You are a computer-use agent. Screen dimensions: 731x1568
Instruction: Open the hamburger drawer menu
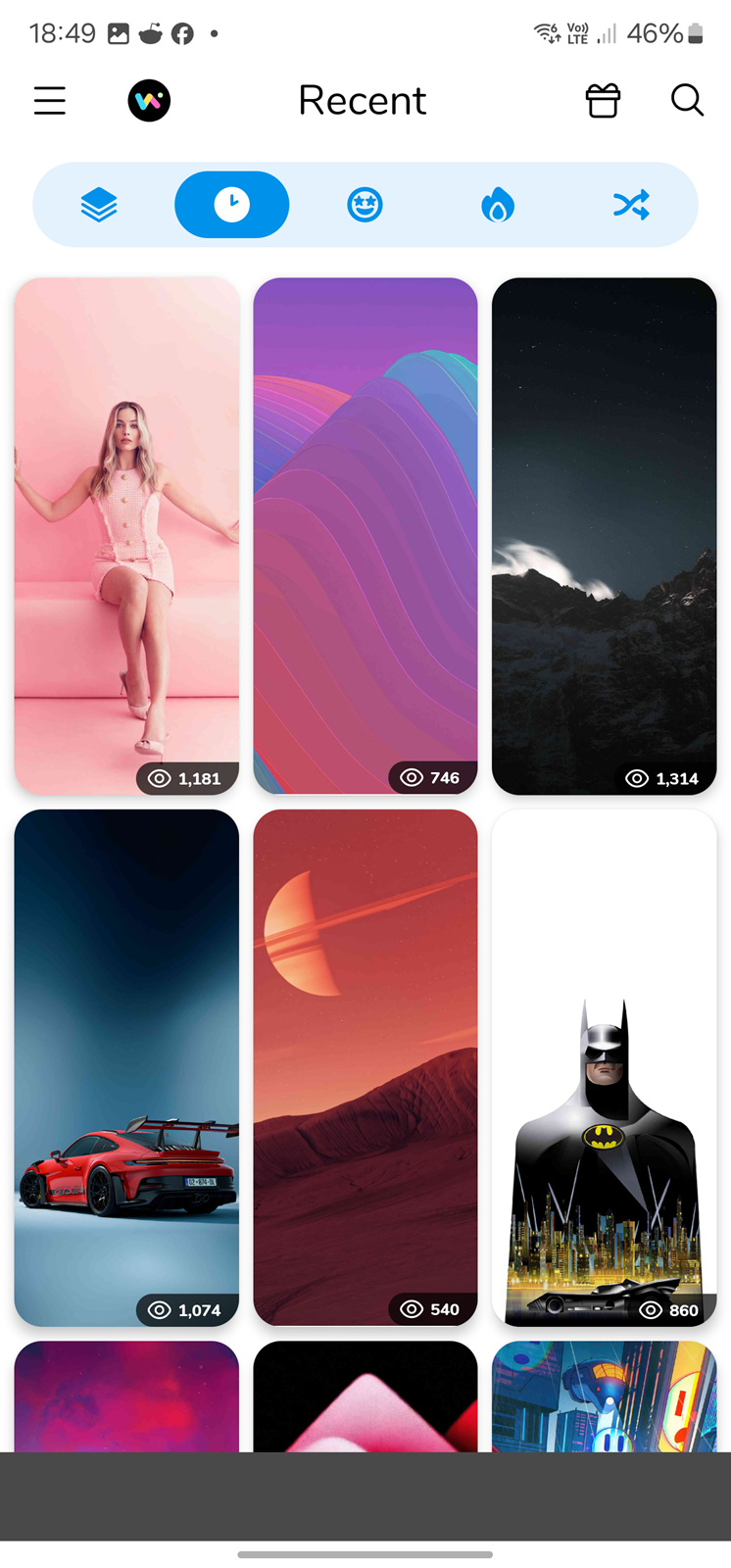click(x=50, y=101)
